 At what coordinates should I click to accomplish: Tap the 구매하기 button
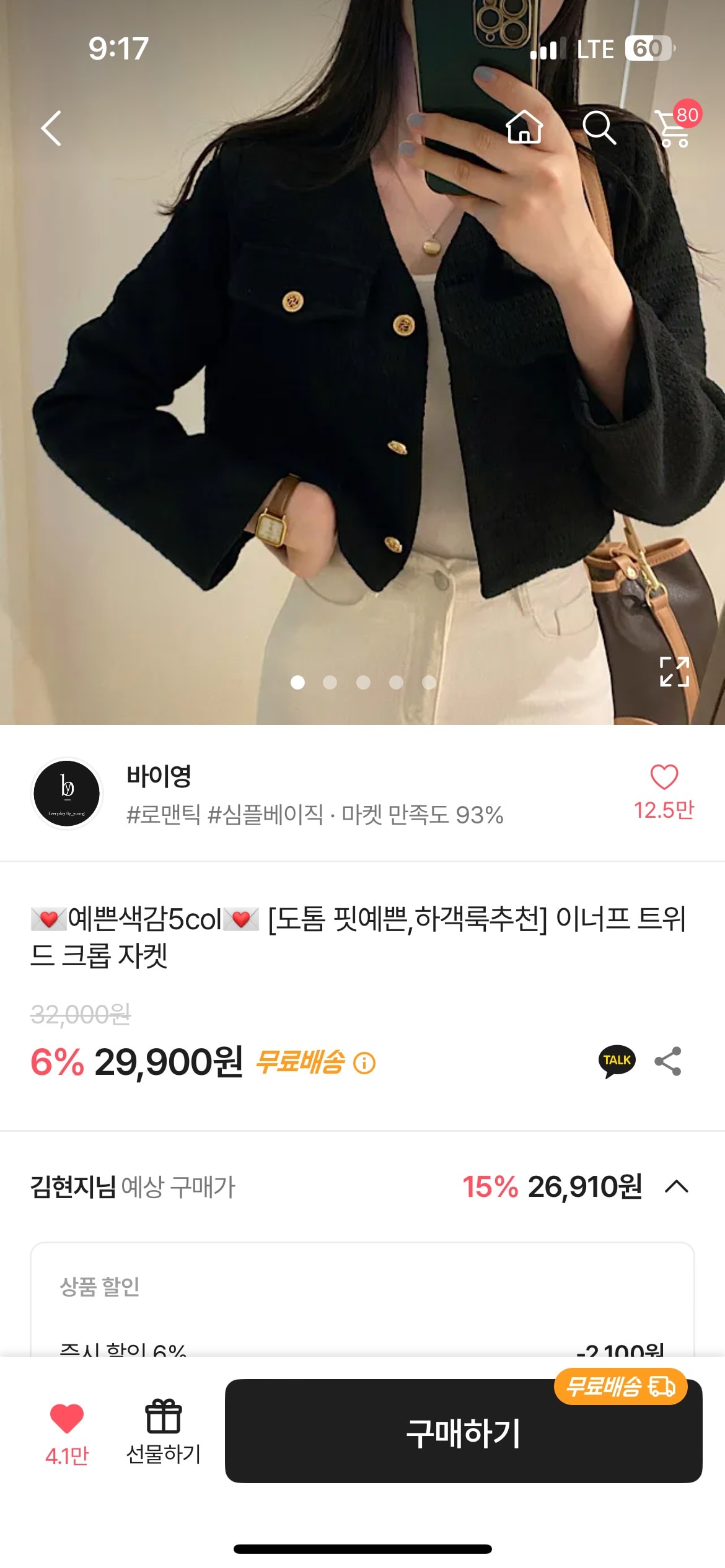[463, 1432]
